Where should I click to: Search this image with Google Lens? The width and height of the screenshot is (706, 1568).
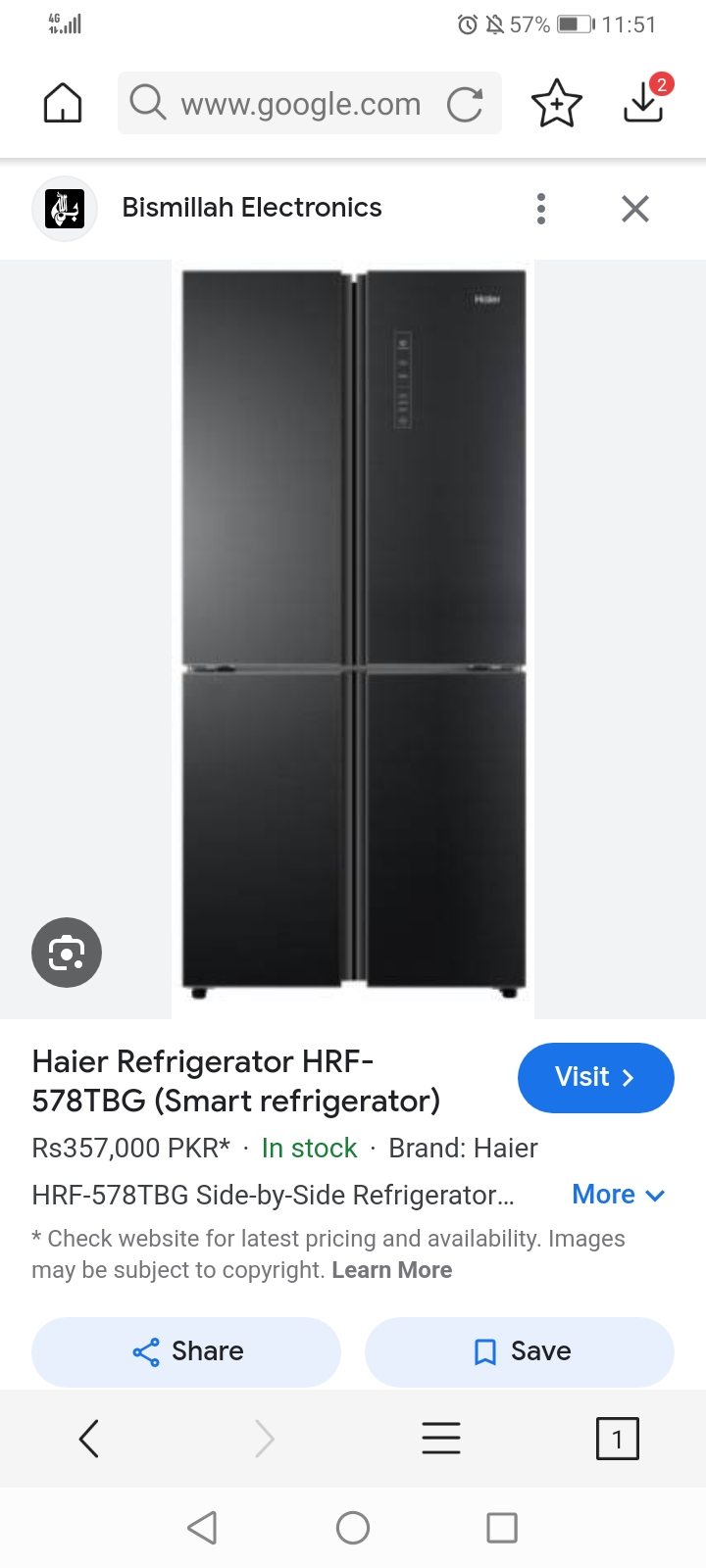tap(67, 953)
